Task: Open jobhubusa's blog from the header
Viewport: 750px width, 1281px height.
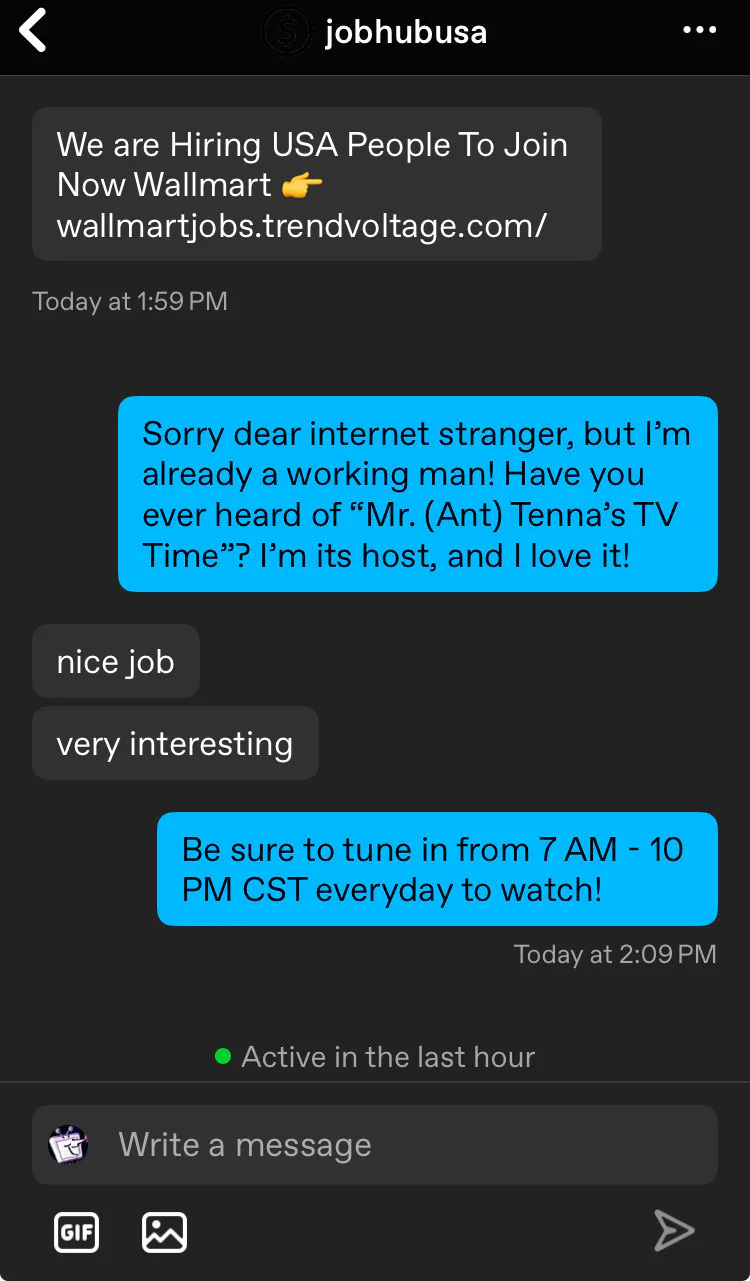Action: coord(375,32)
